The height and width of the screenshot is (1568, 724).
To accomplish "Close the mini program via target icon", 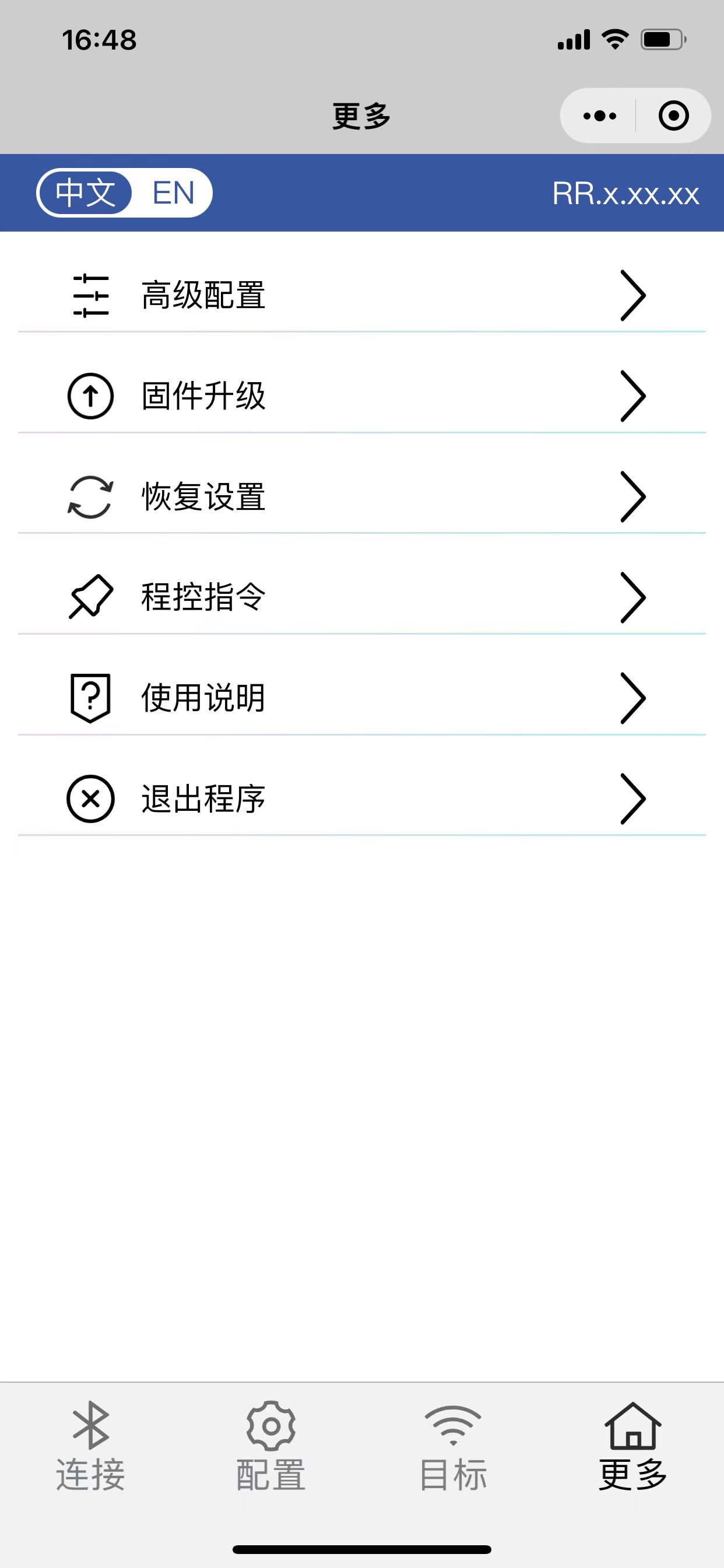I will [673, 116].
